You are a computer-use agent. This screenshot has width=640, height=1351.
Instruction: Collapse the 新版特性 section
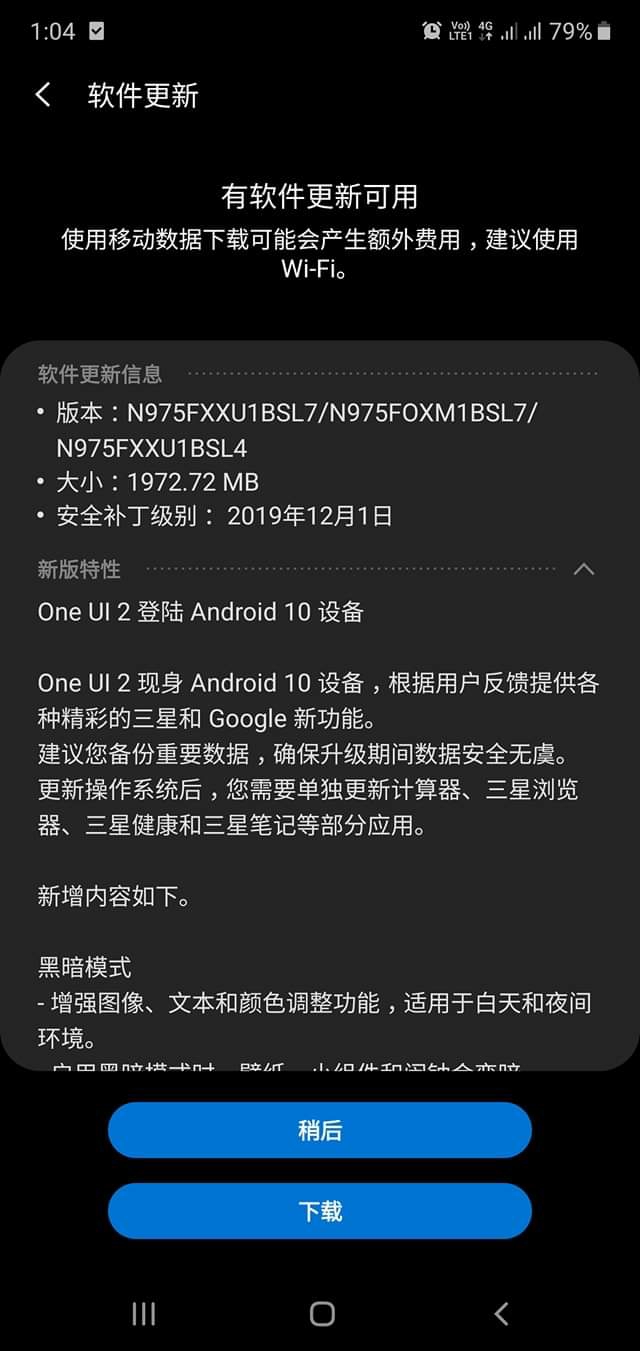coord(584,569)
